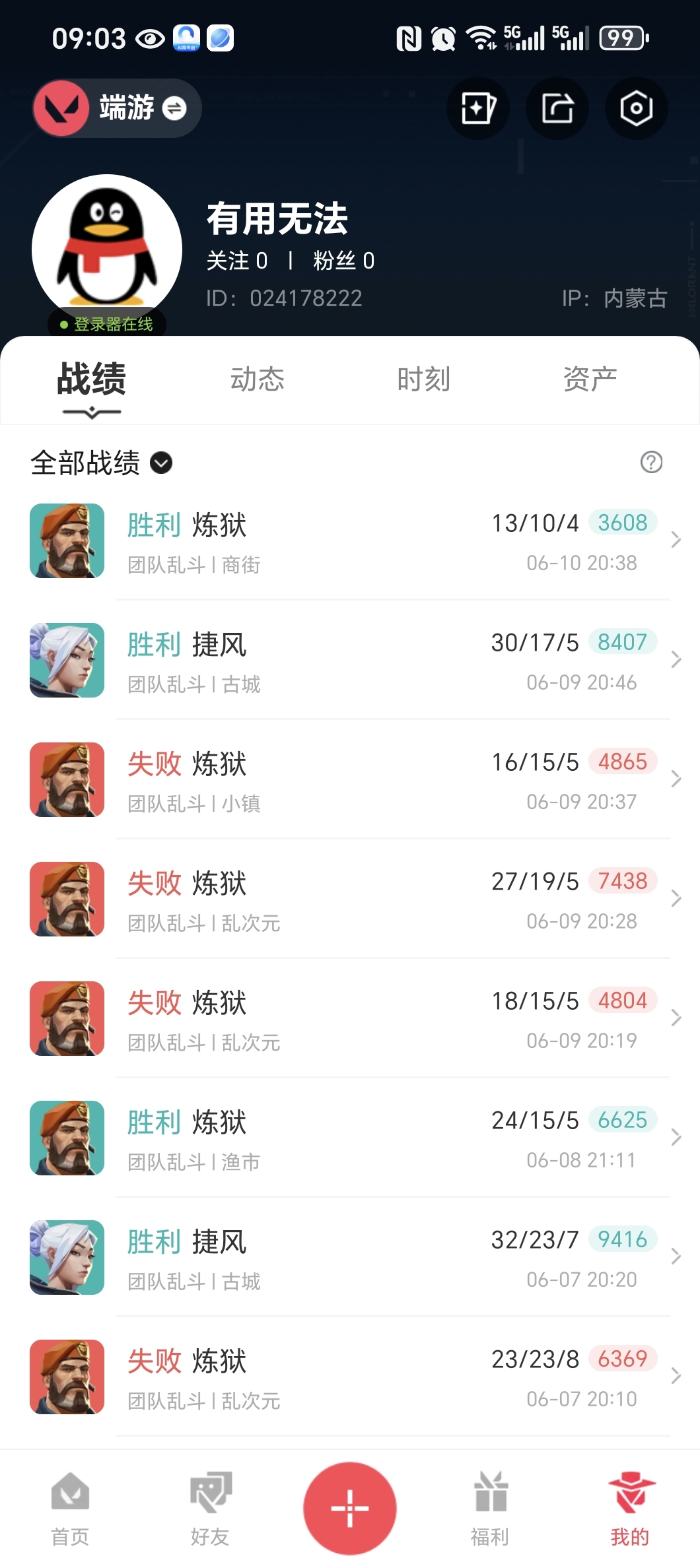Tap the penguin profile avatar
This screenshot has height=1568, width=700.
tap(107, 249)
